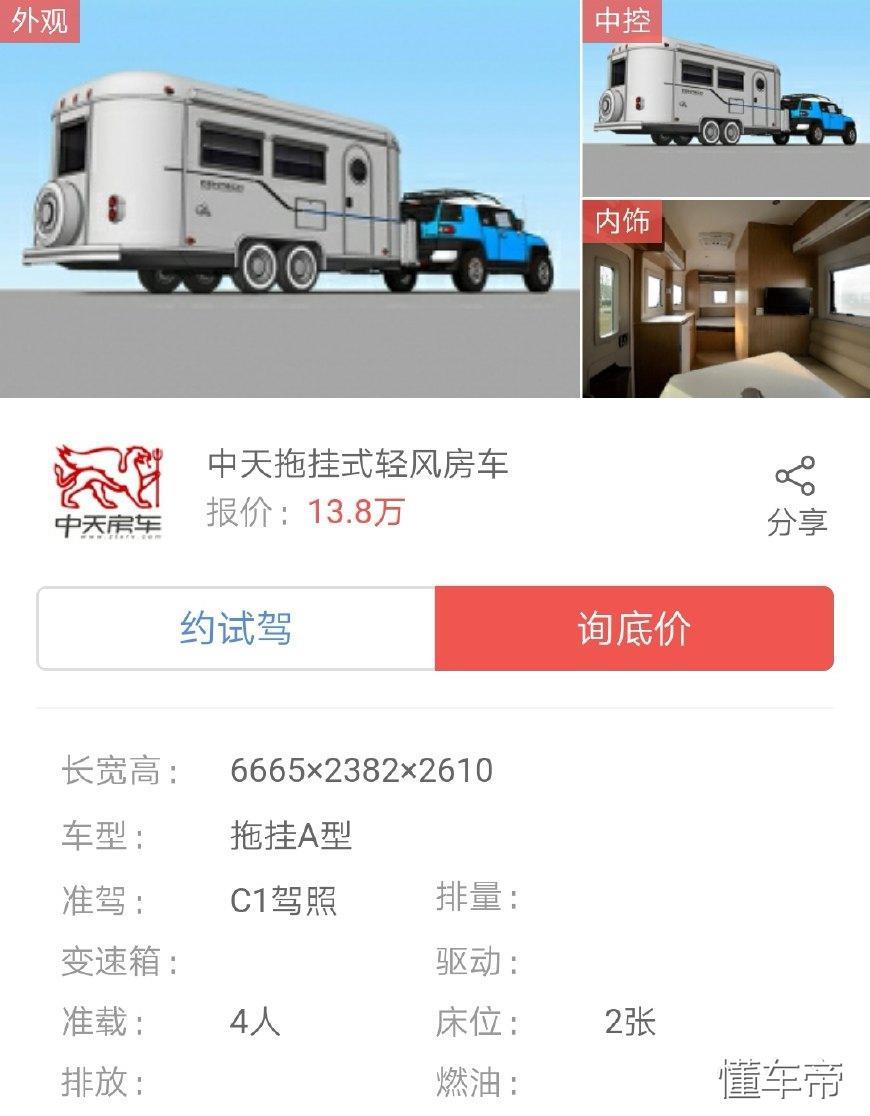The image size is (870, 1116).
Task: Share this 中天拖挂式轻风房车 listing
Action: 796,497
